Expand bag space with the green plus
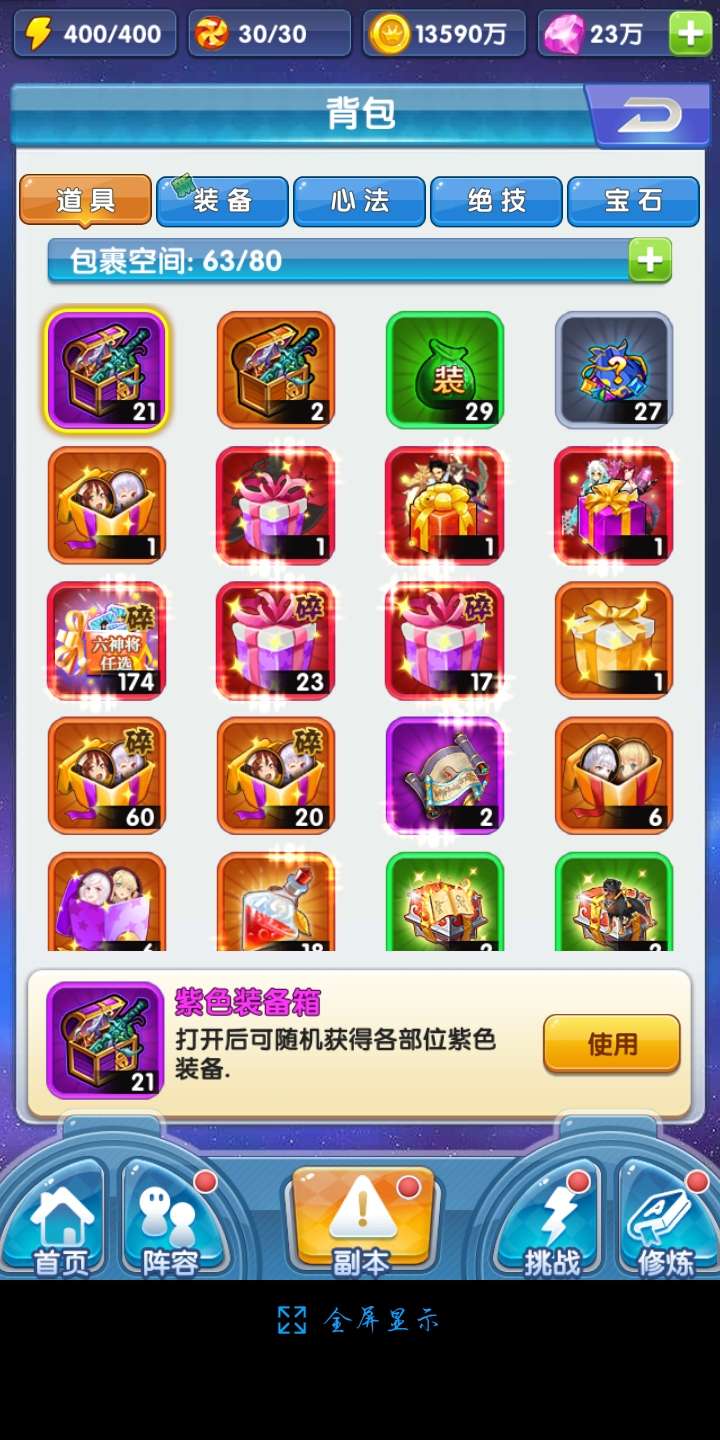 coord(650,260)
